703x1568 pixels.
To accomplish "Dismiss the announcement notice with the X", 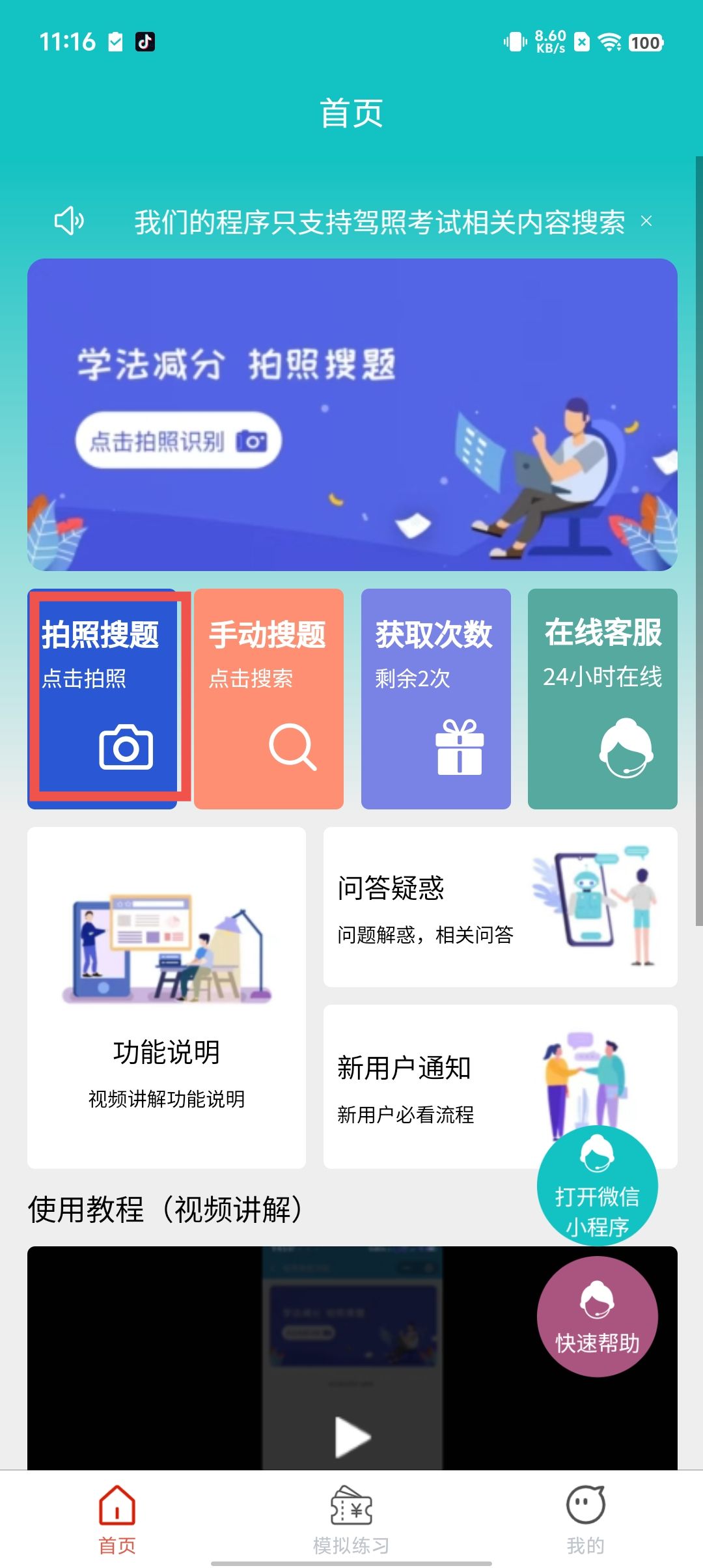I will [646, 221].
